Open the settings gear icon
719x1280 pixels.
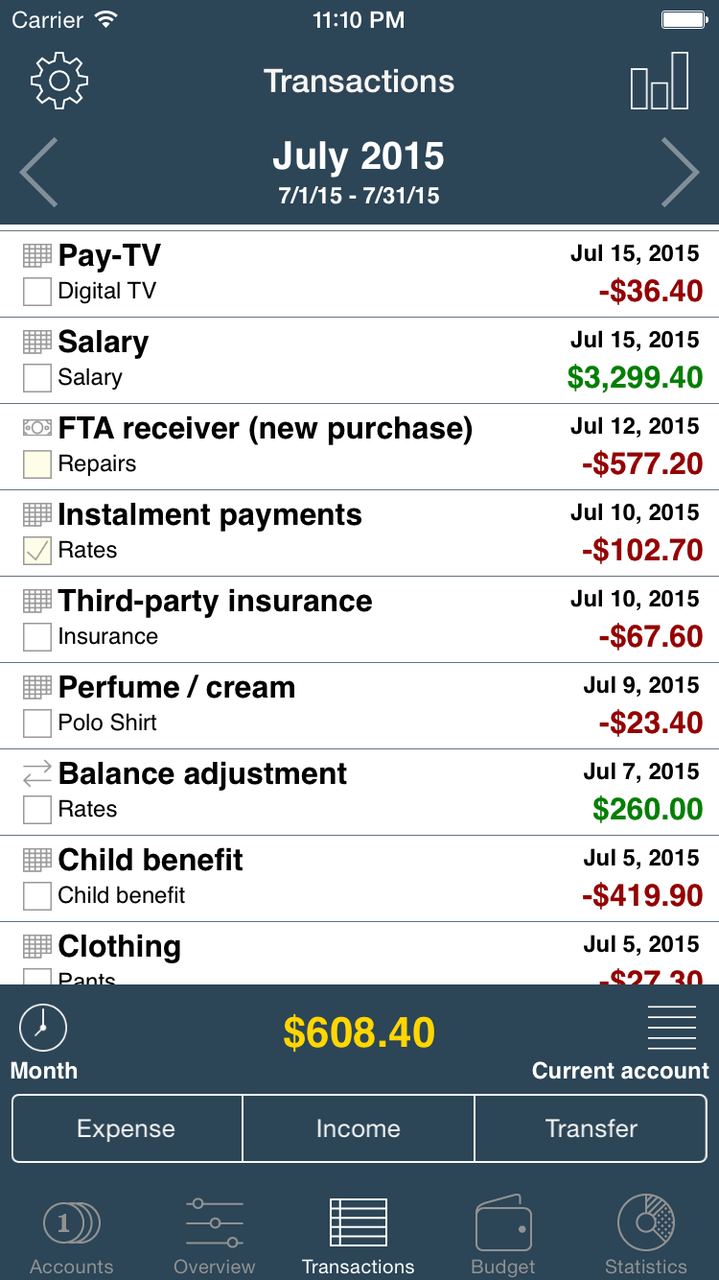pos(59,81)
